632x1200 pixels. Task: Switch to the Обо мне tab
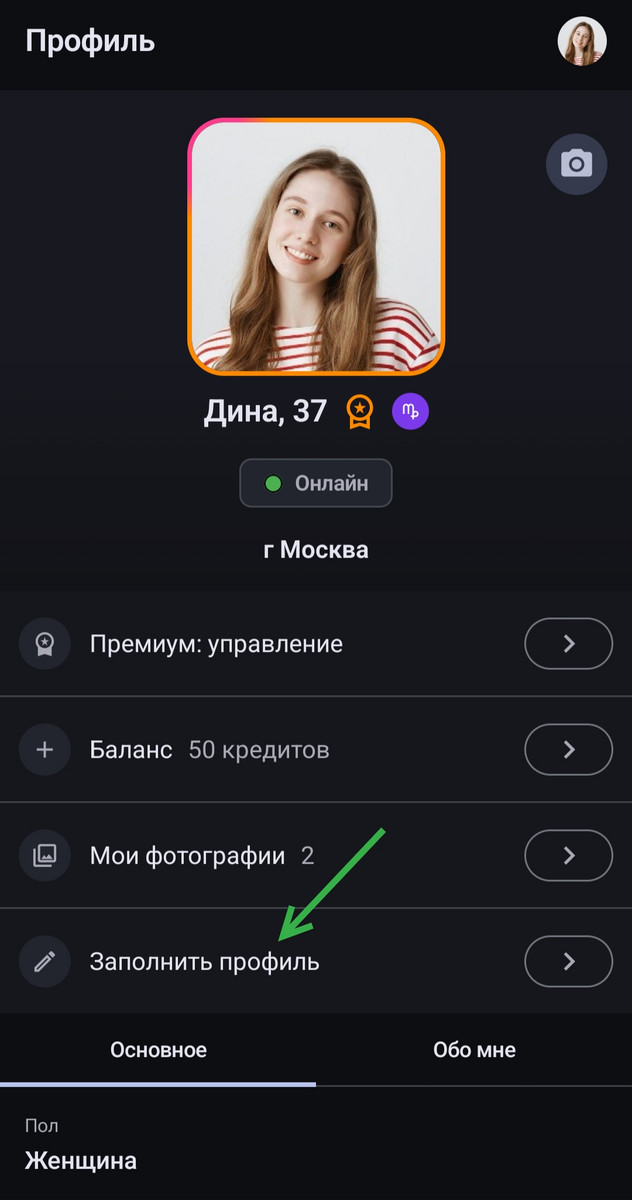(x=474, y=1050)
